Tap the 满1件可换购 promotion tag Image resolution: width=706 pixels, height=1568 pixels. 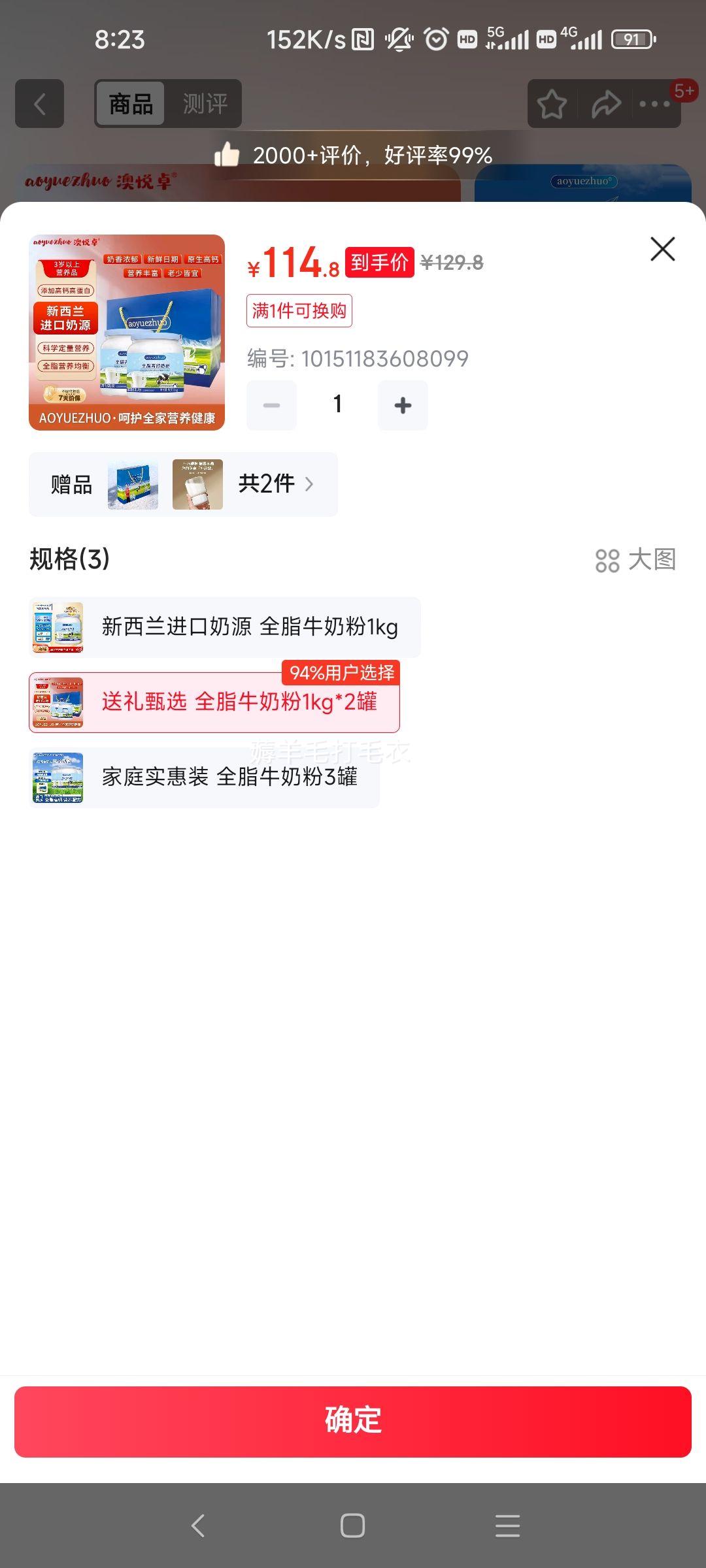click(299, 310)
